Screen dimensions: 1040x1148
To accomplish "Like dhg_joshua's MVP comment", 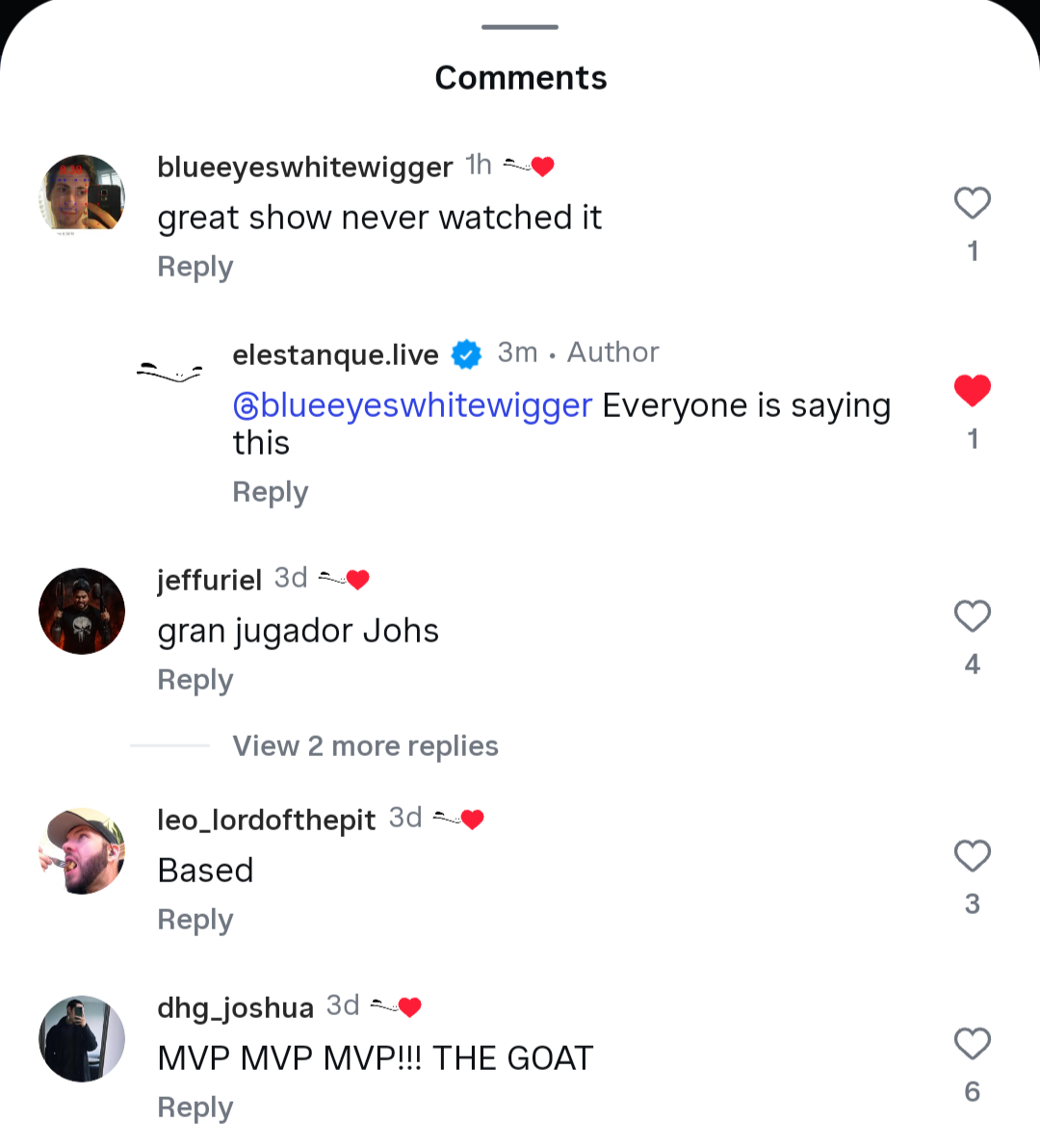I will (972, 1044).
